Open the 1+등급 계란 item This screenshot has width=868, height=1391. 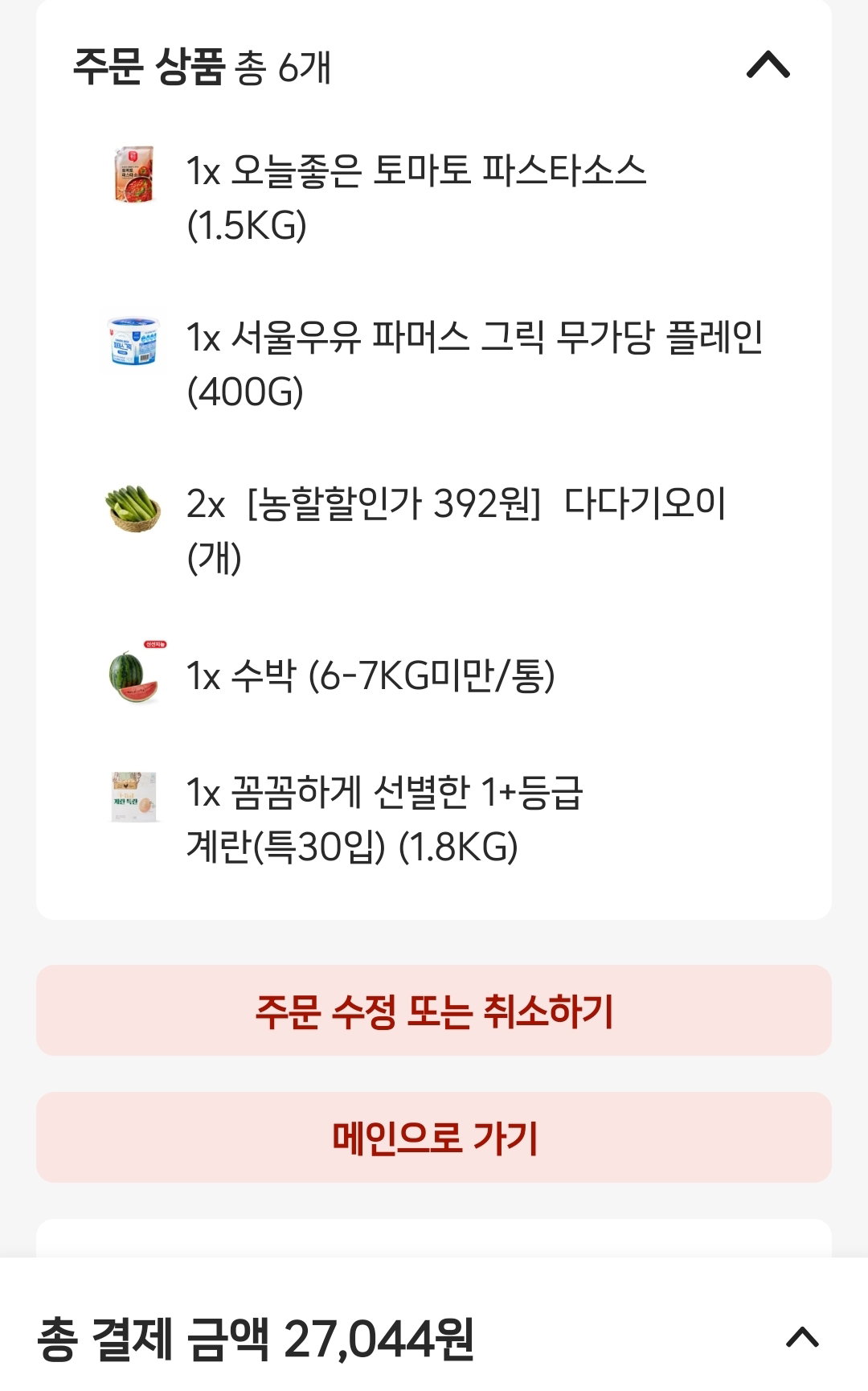(434, 819)
